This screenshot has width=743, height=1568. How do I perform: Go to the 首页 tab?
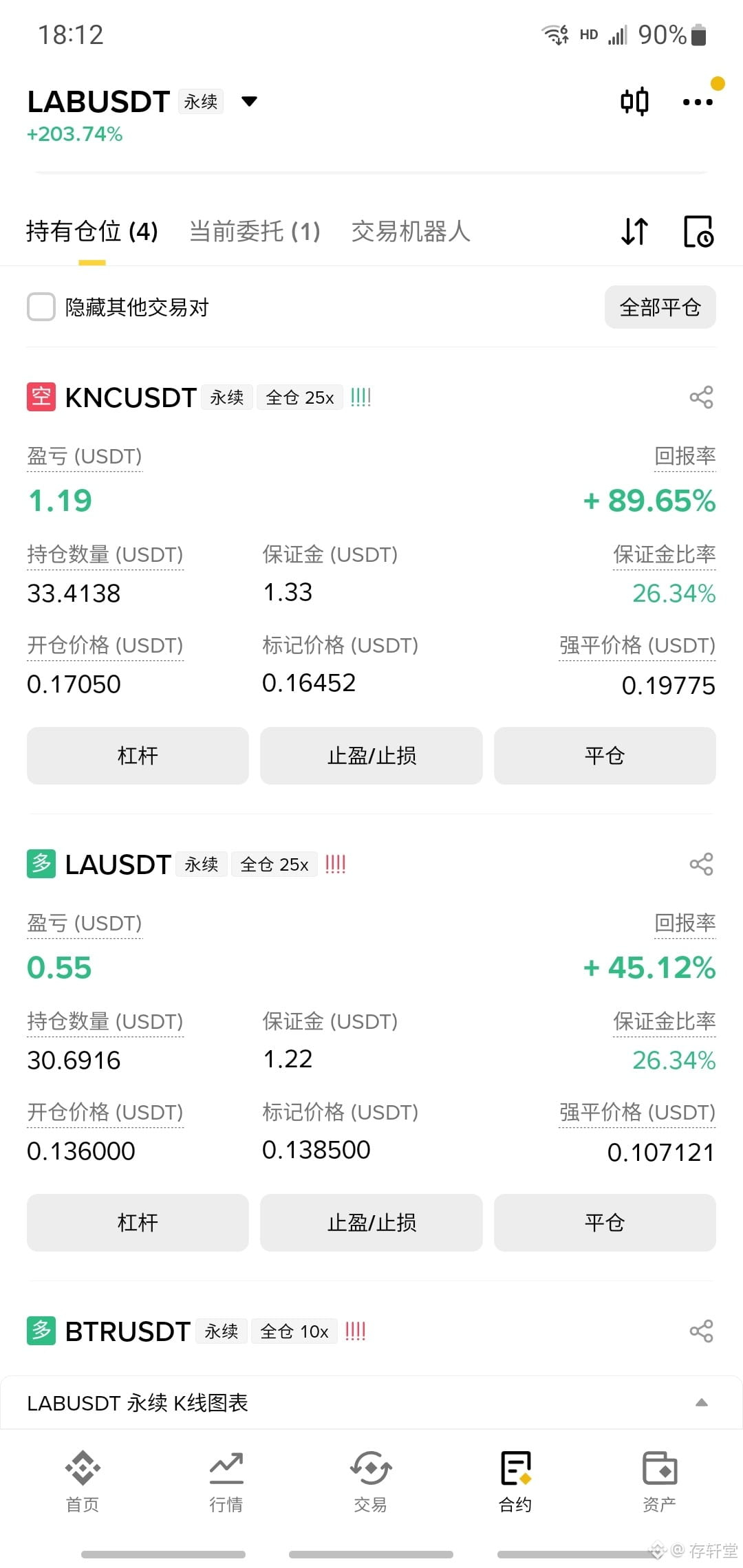pyautogui.click(x=83, y=1481)
